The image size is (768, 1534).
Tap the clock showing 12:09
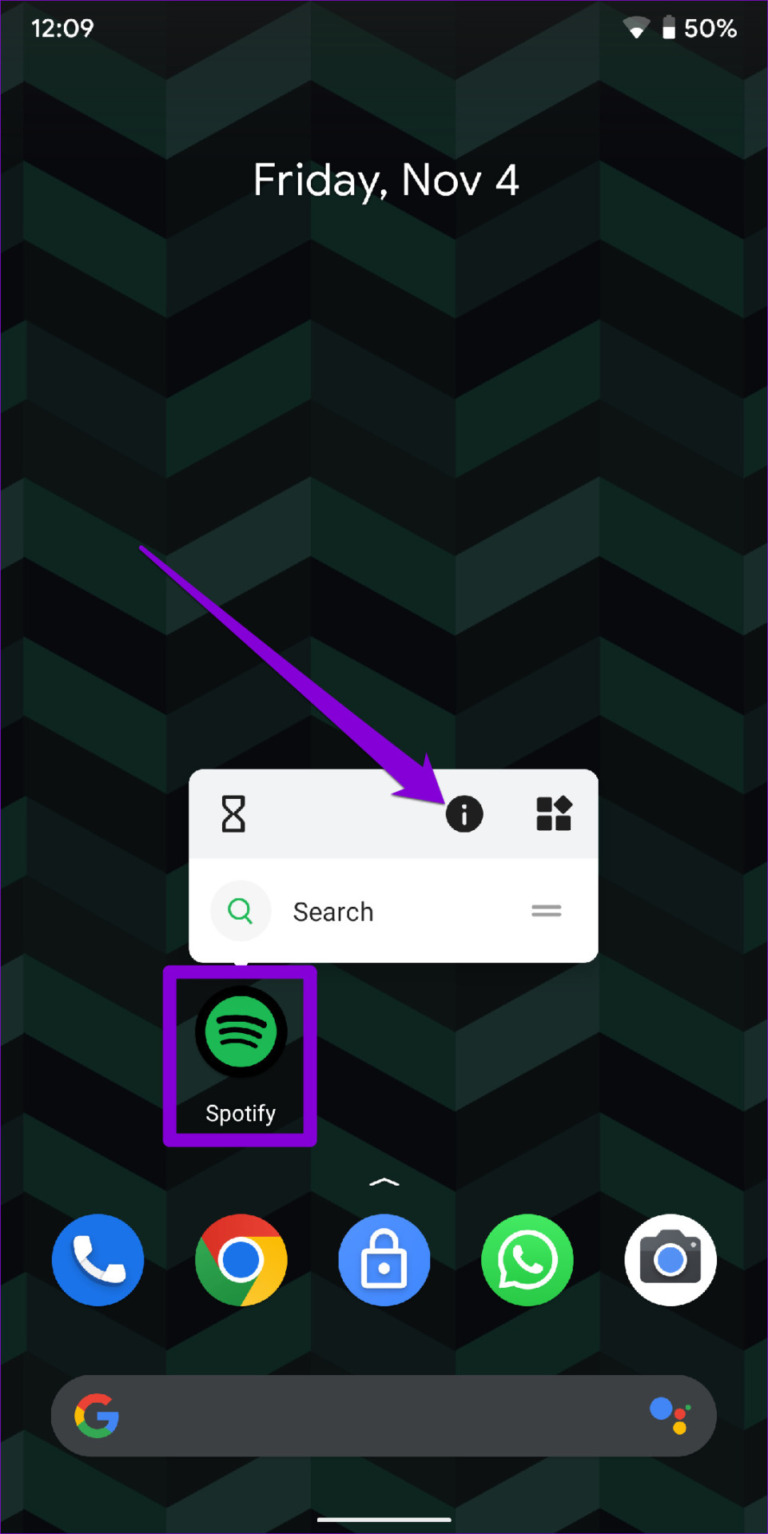pyautogui.click(x=62, y=29)
